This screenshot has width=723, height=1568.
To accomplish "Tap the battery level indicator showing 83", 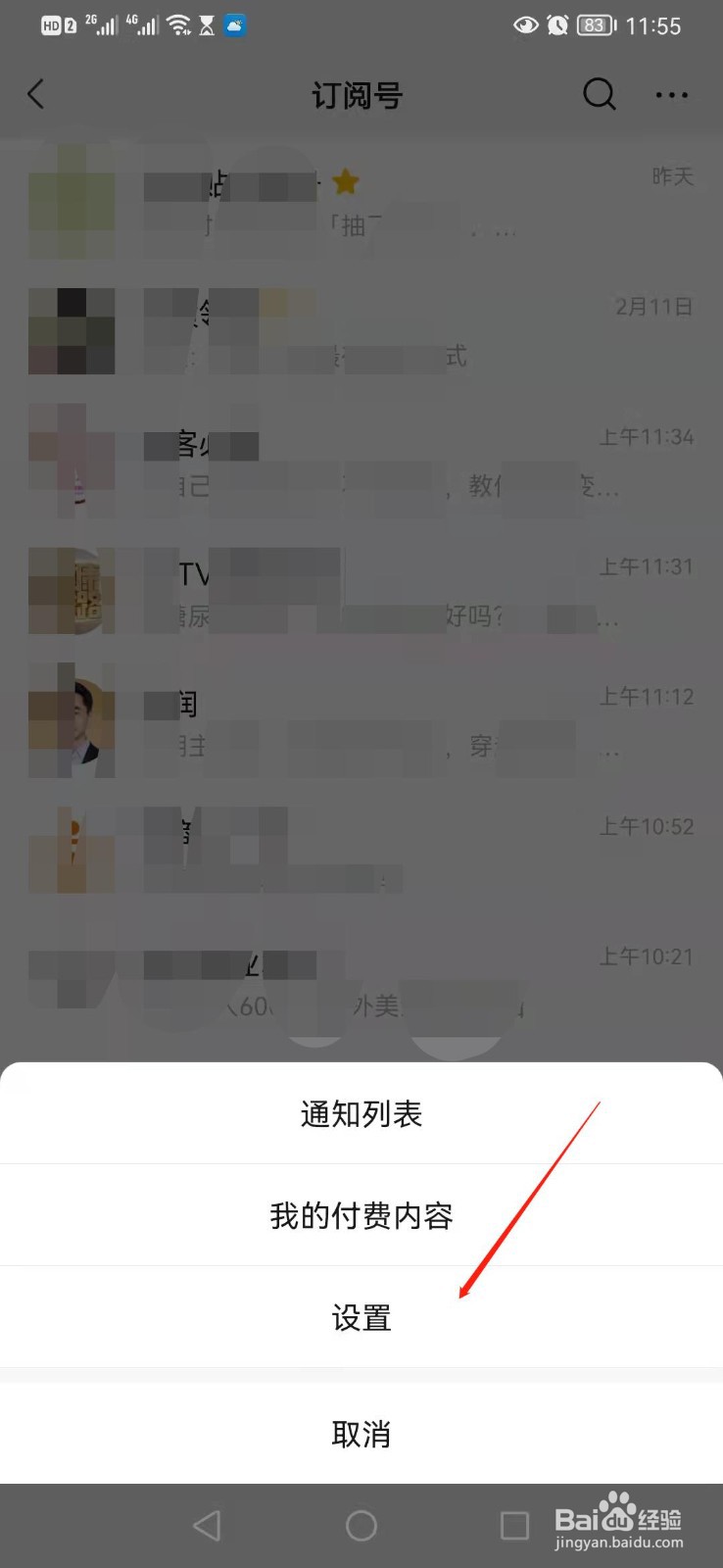I will [594, 25].
